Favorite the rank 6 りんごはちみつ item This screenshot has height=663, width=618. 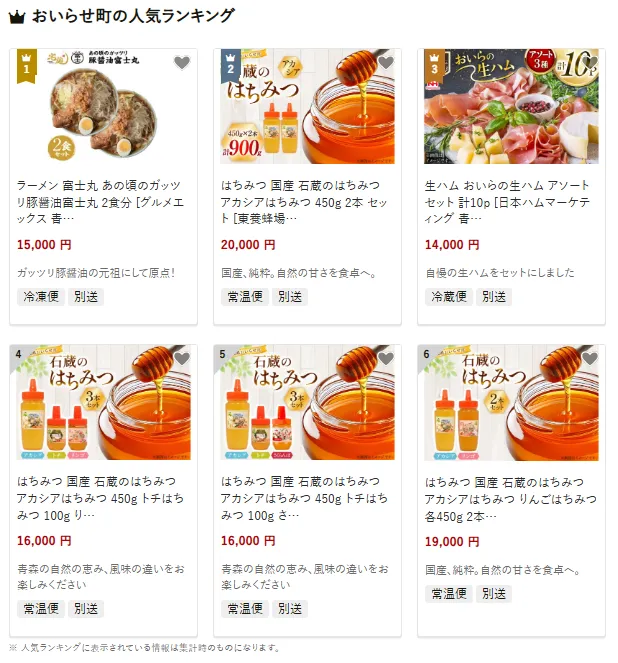589,359
